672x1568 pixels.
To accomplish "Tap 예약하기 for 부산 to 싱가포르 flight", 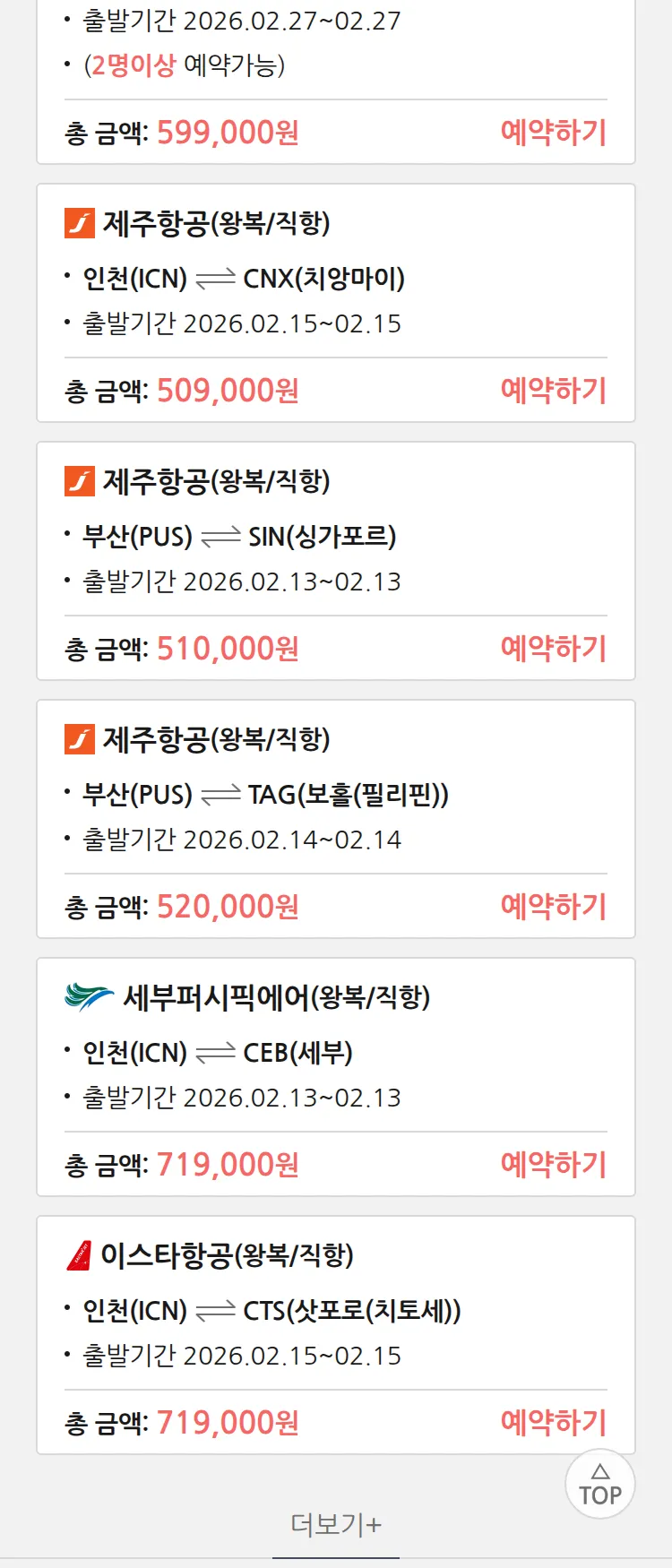I will [553, 649].
